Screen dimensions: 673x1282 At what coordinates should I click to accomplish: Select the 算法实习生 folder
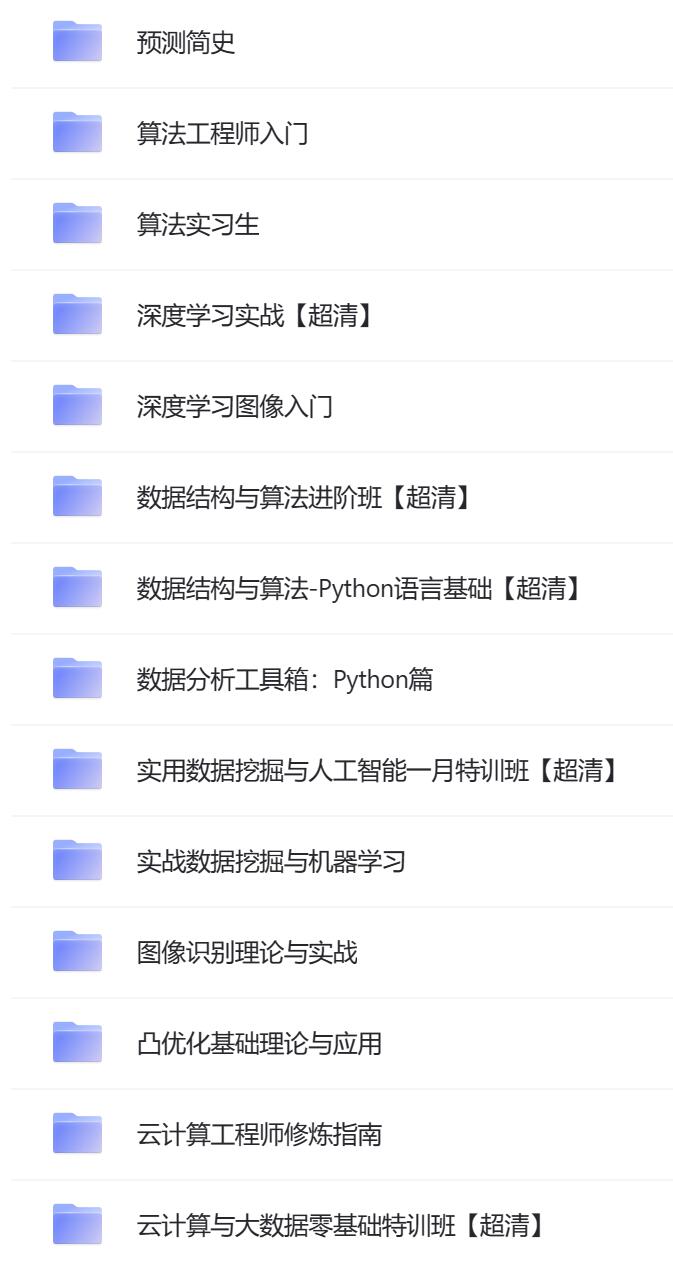pos(198,225)
